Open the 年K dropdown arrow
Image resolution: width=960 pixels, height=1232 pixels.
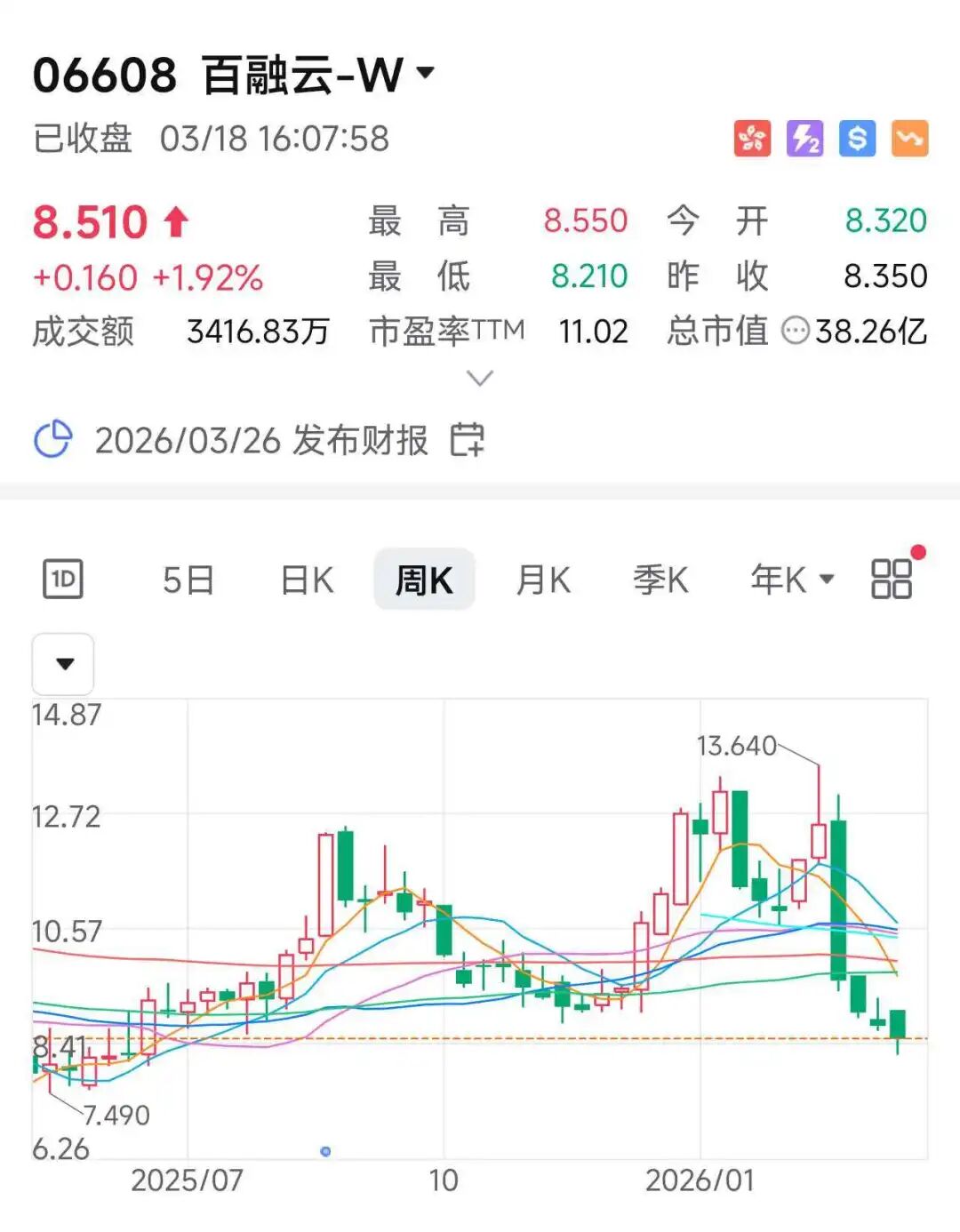click(x=826, y=579)
